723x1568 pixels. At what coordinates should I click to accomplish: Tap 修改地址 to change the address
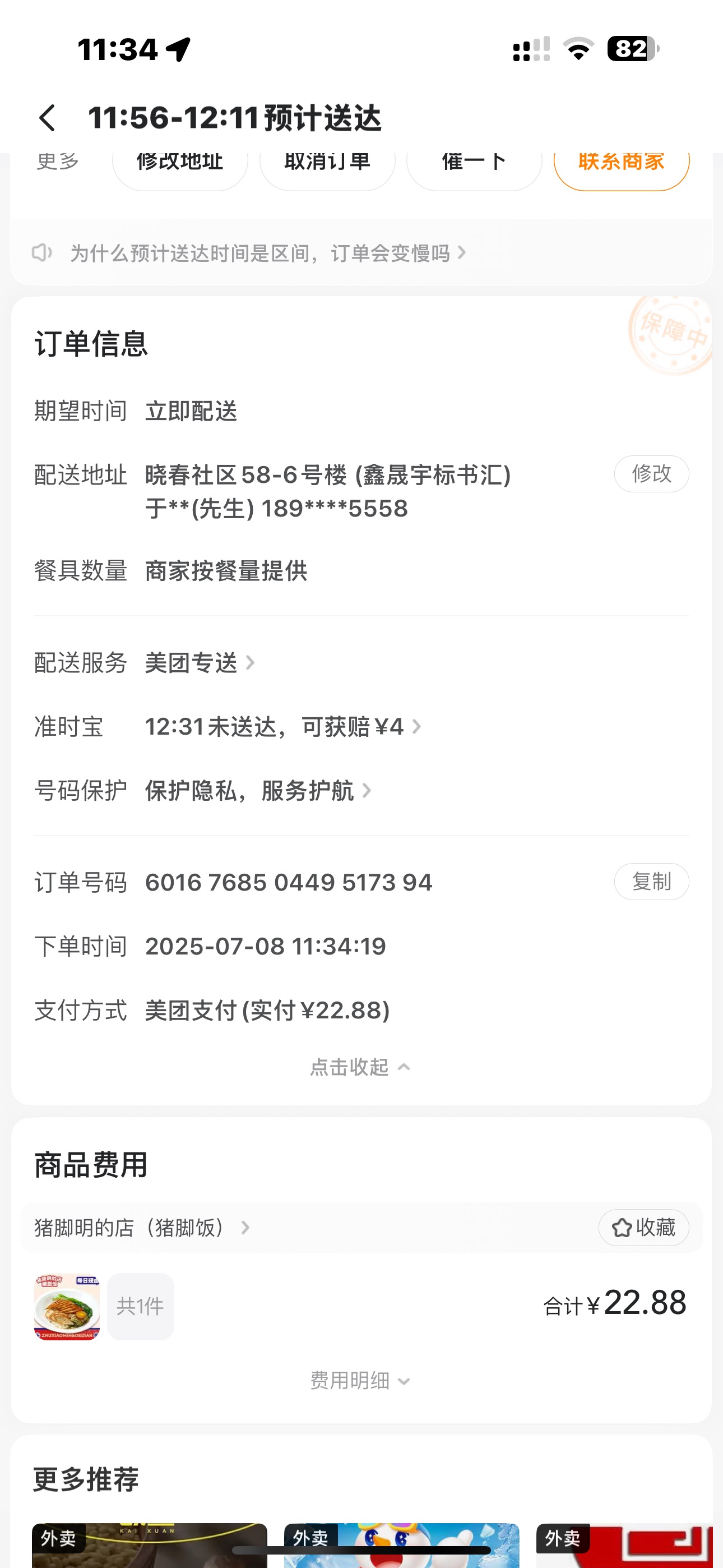(x=179, y=164)
